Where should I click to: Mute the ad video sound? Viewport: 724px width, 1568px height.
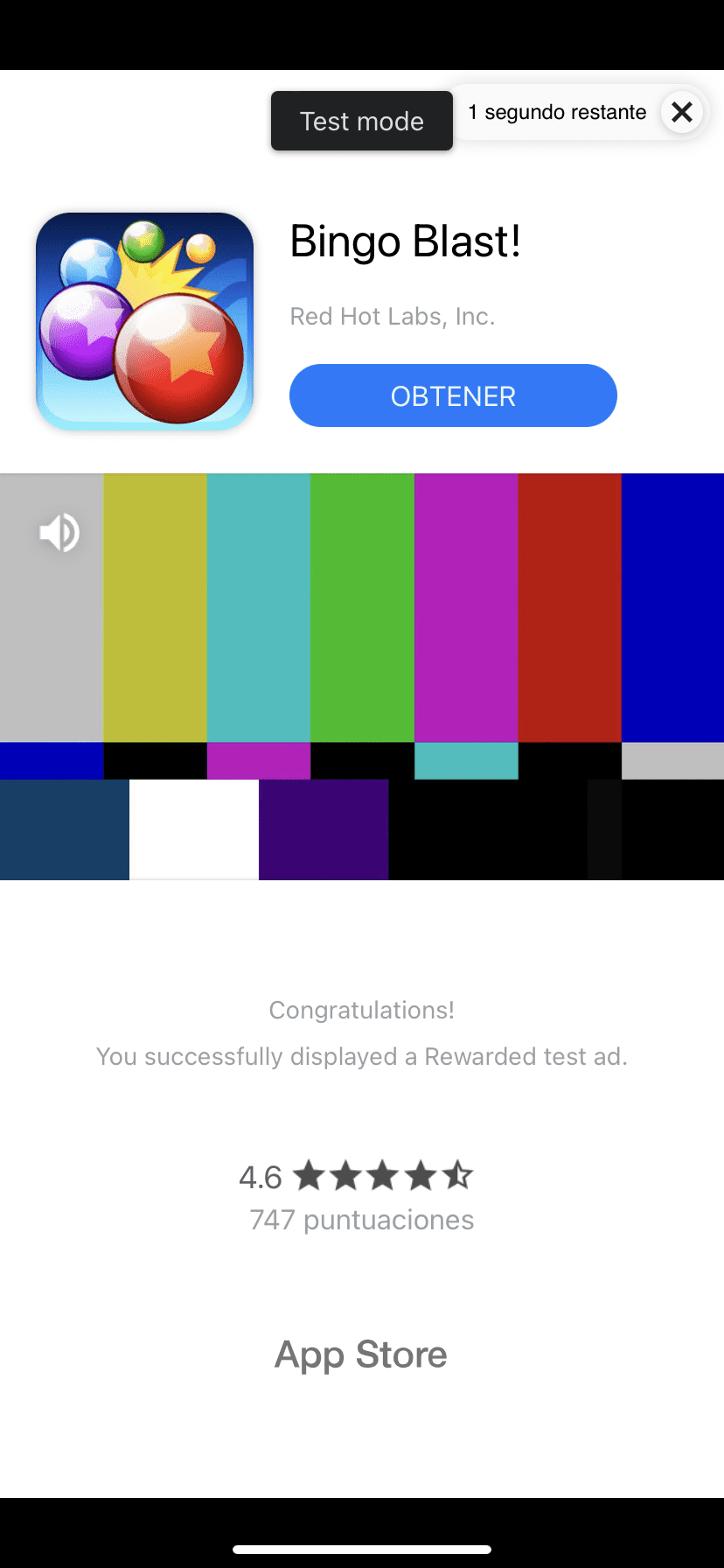point(59,532)
